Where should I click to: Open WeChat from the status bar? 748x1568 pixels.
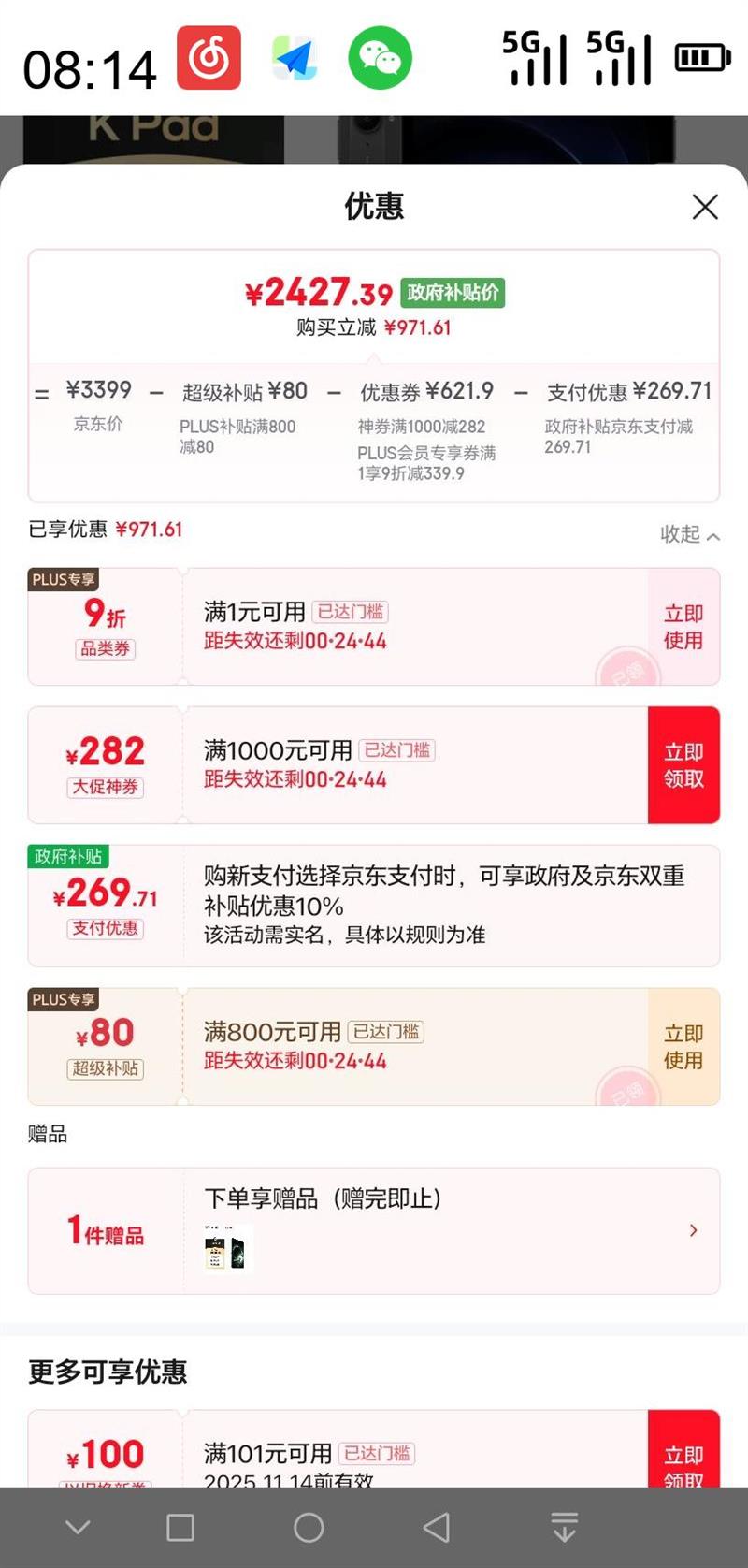pos(380,57)
